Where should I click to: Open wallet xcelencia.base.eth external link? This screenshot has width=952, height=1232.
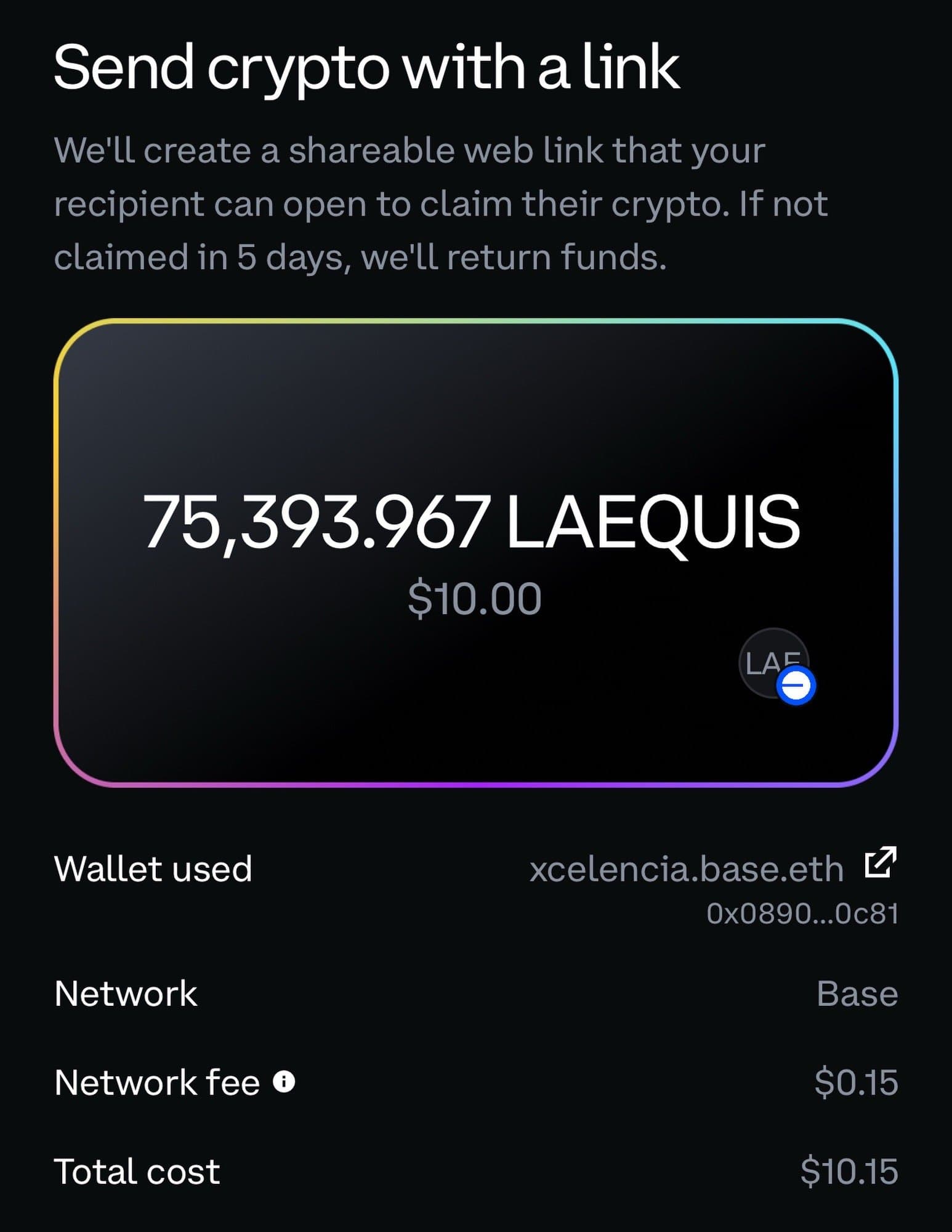pos(880,862)
